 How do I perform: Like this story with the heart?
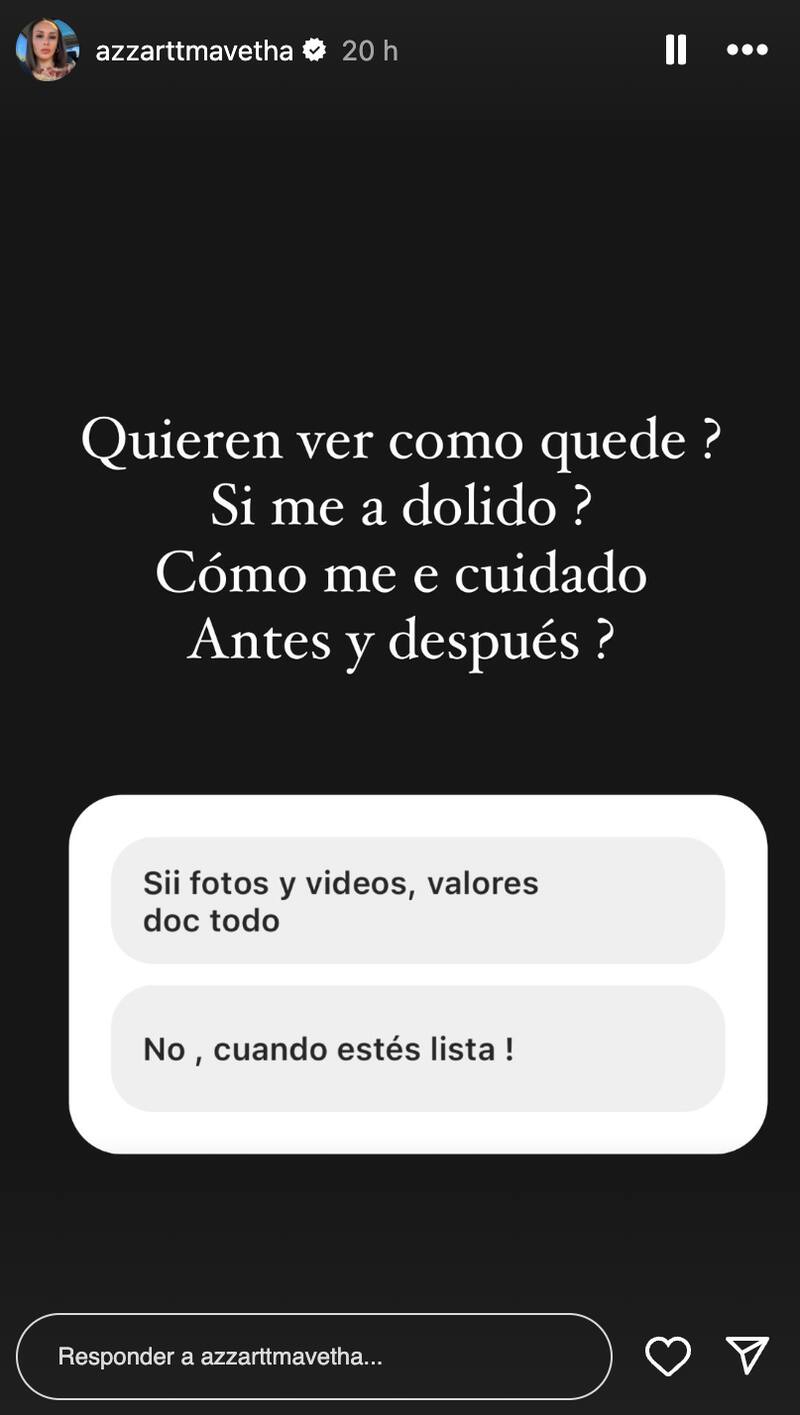668,1356
